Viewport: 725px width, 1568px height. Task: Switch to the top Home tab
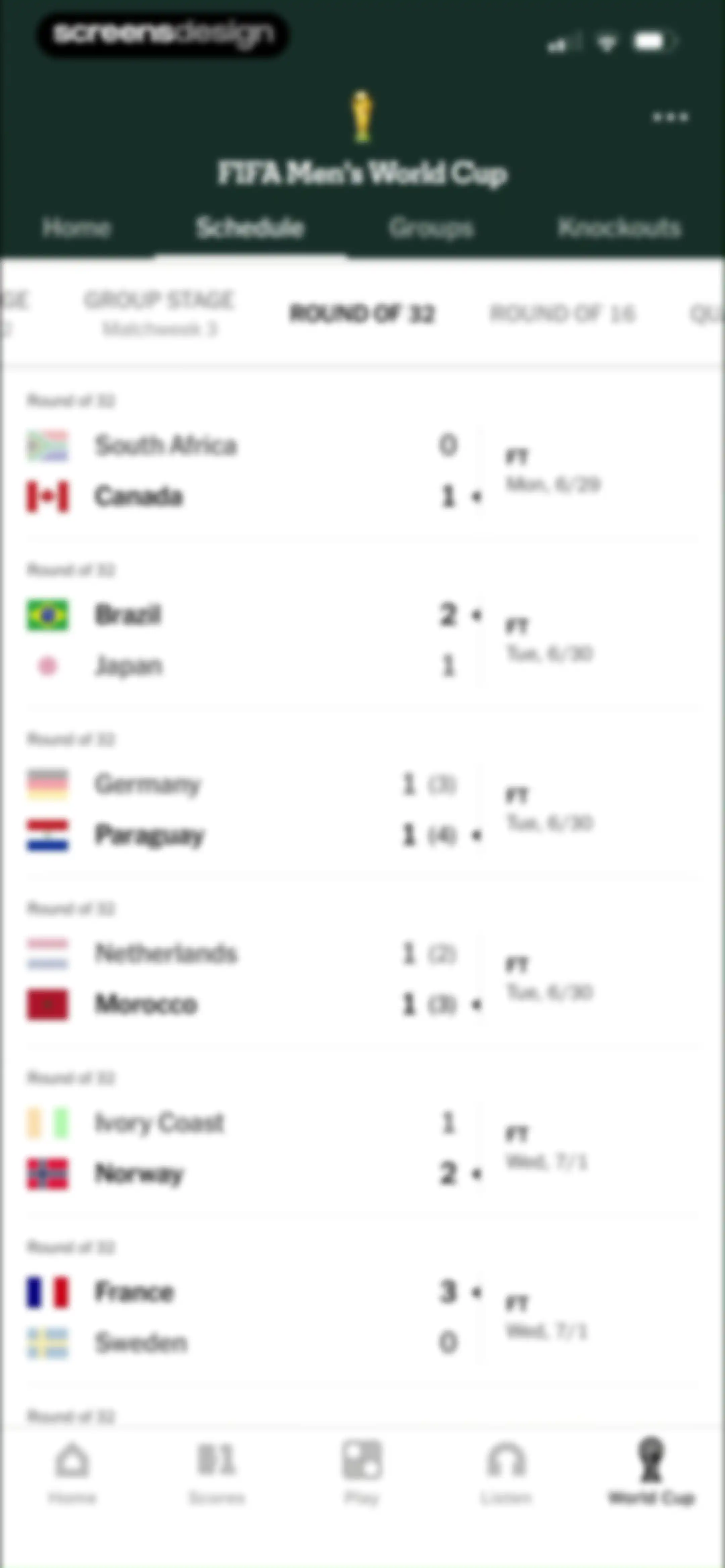coord(77,228)
